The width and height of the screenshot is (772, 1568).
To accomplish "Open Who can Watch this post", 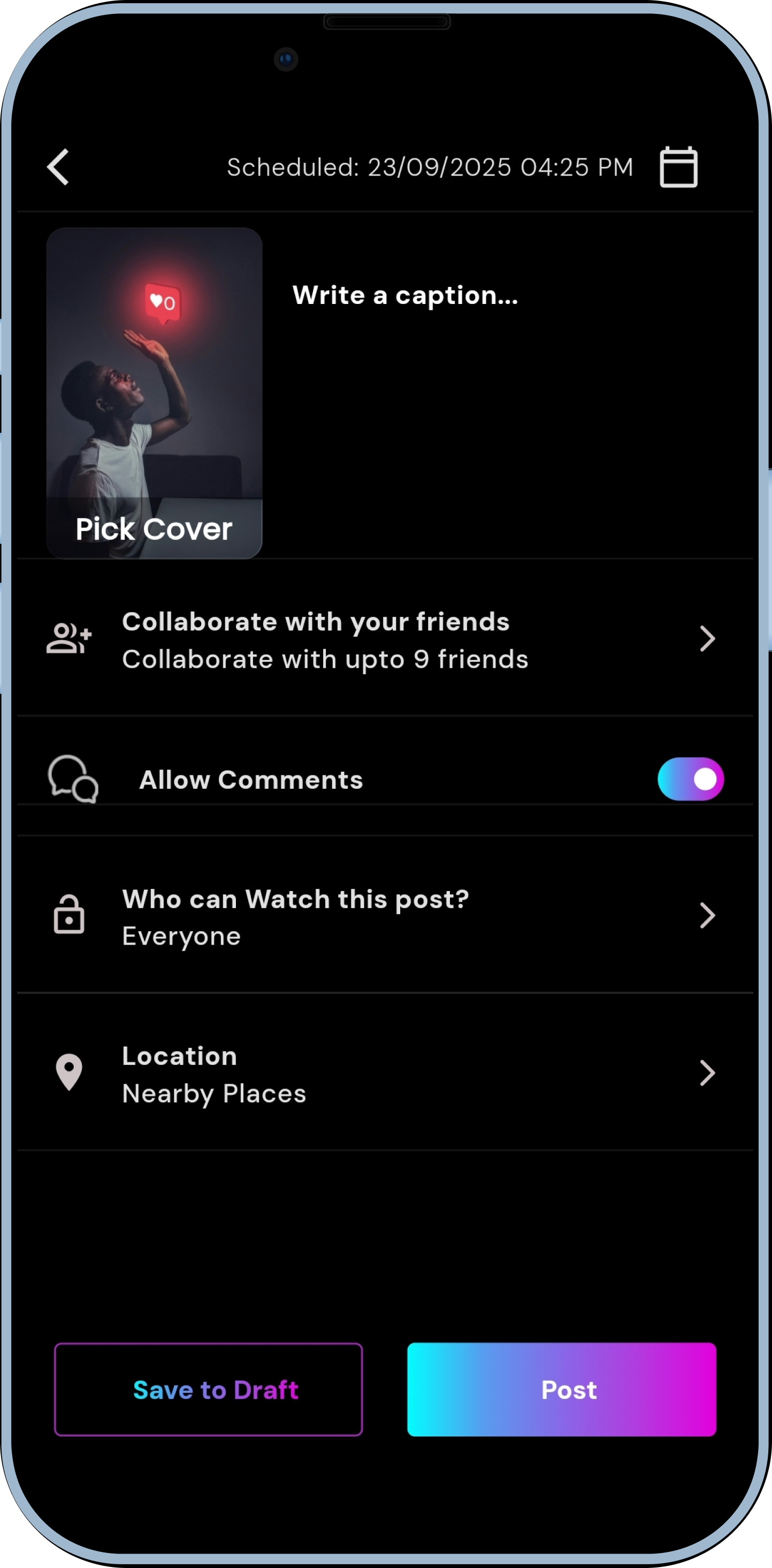I will coord(385,916).
